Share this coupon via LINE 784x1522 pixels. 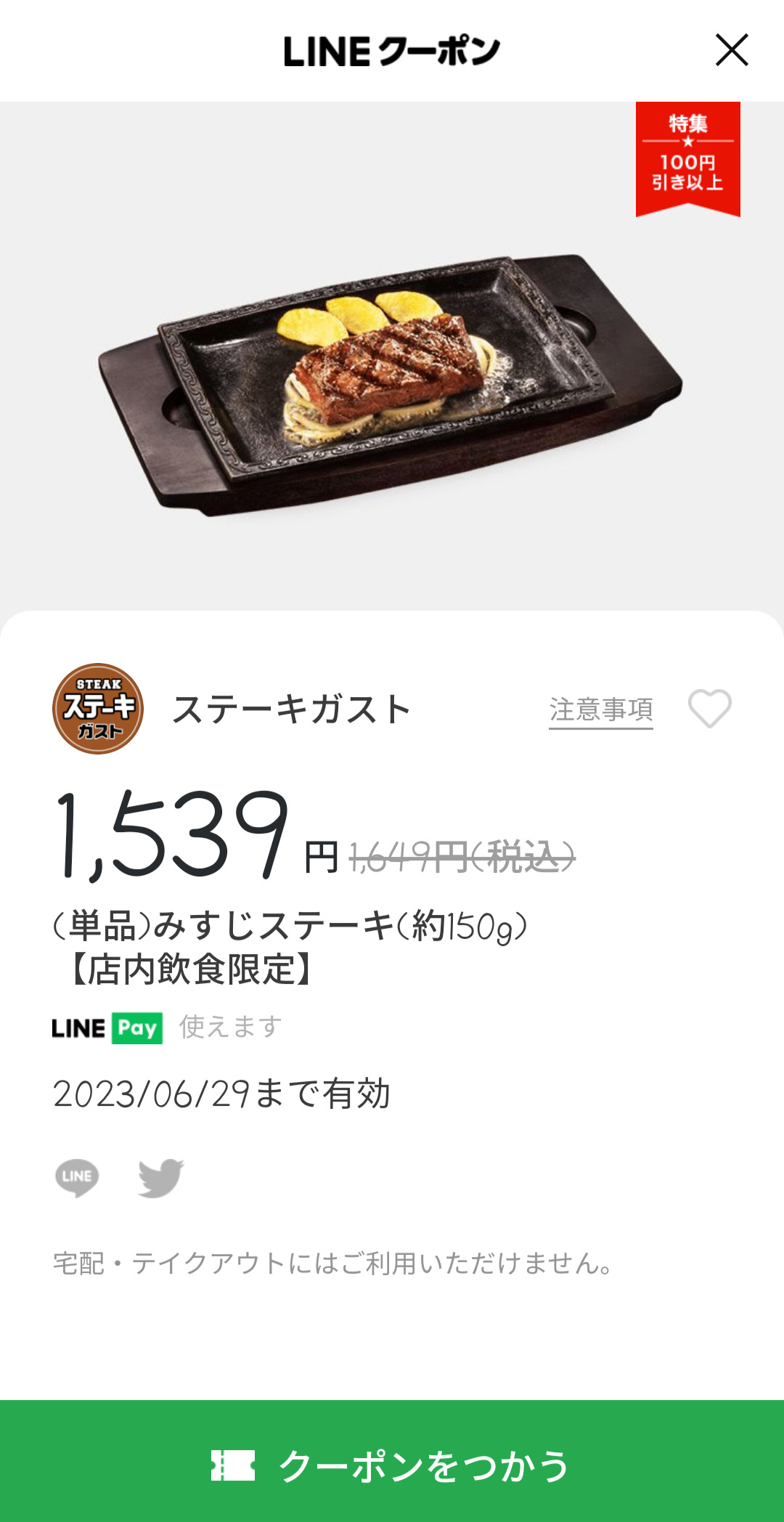tap(77, 1177)
